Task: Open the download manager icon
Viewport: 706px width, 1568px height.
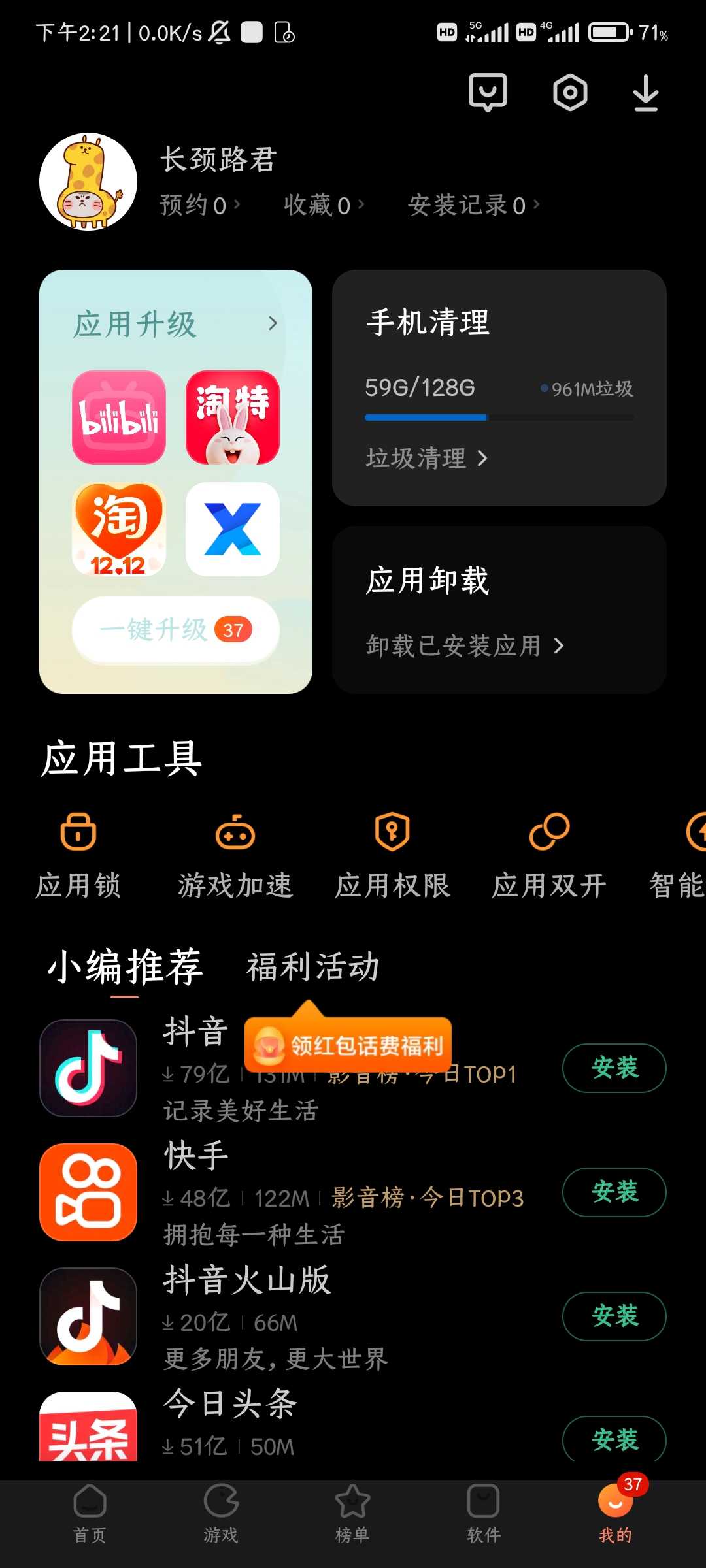Action: click(x=646, y=93)
